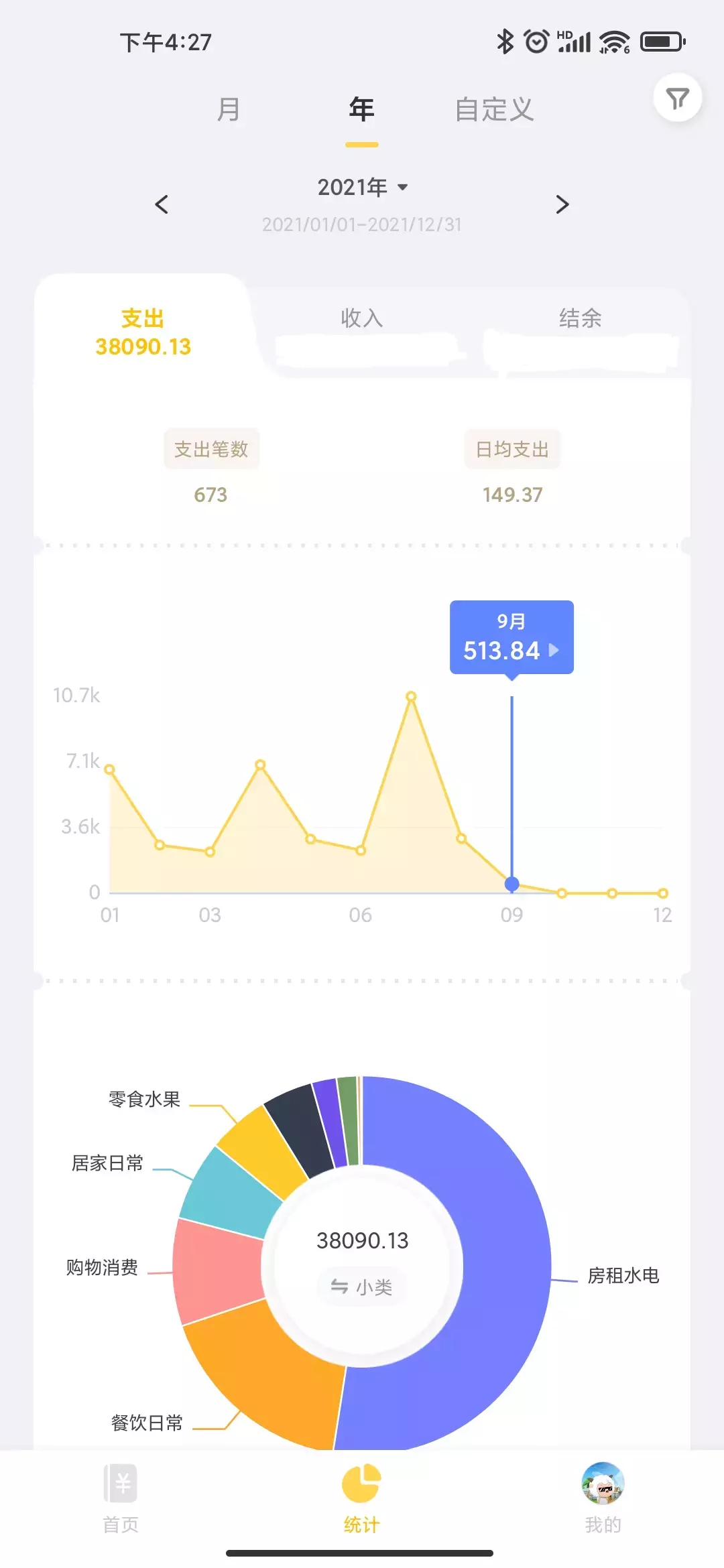The image size is (724, 1568).
Task: Open the 9月 513.84 chart tooltip
Action: [x=511, y=637]
